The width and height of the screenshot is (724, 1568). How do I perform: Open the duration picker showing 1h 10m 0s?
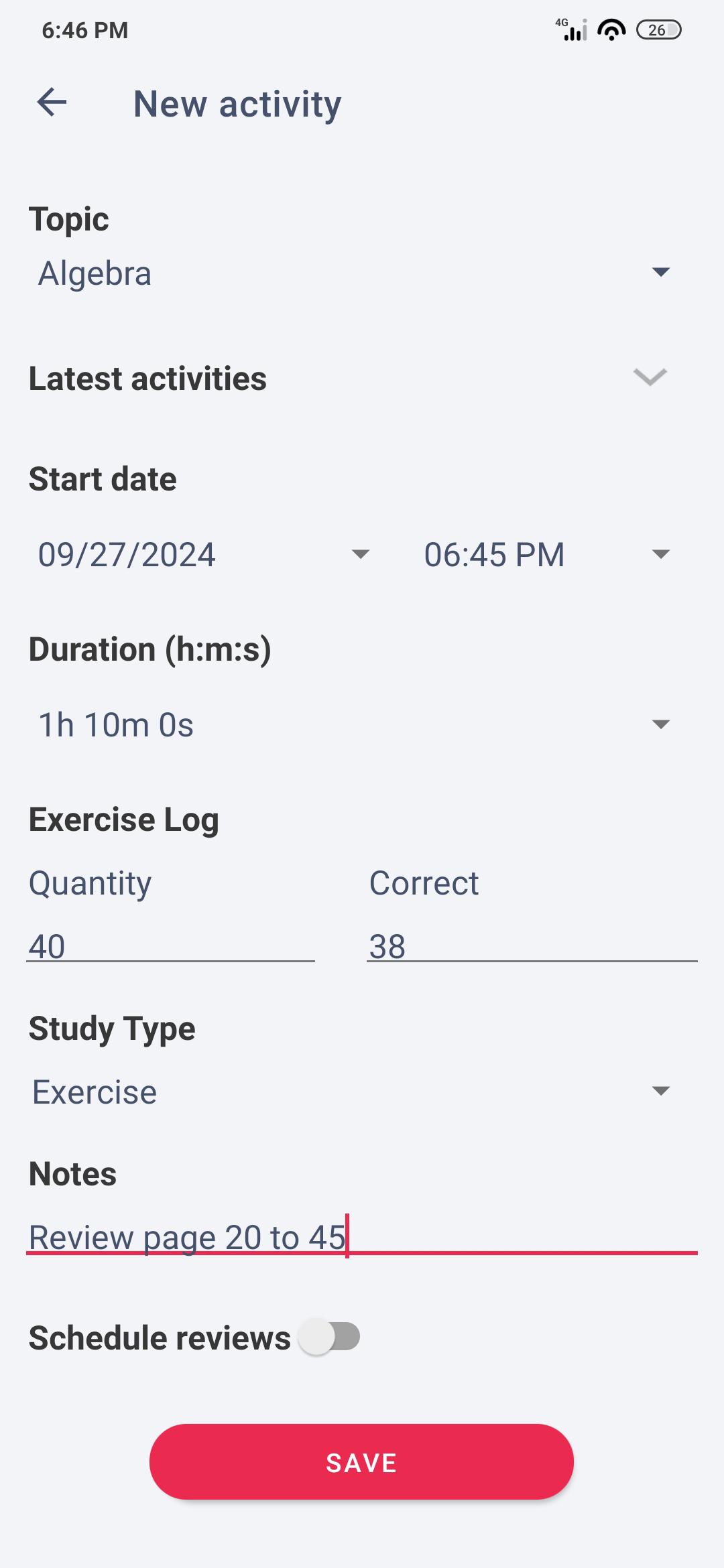354,724
